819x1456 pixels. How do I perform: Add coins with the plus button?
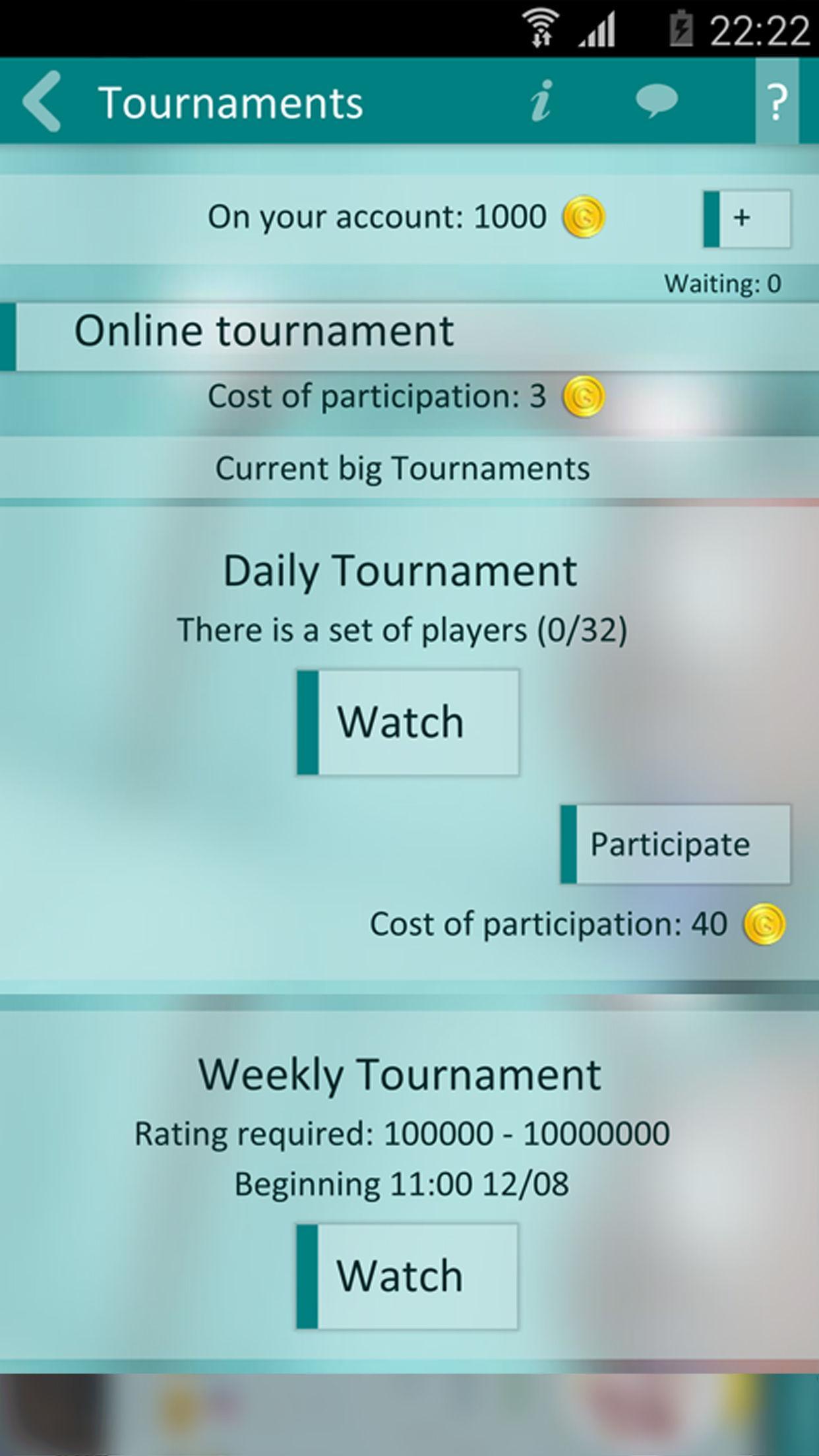(746, 218)
